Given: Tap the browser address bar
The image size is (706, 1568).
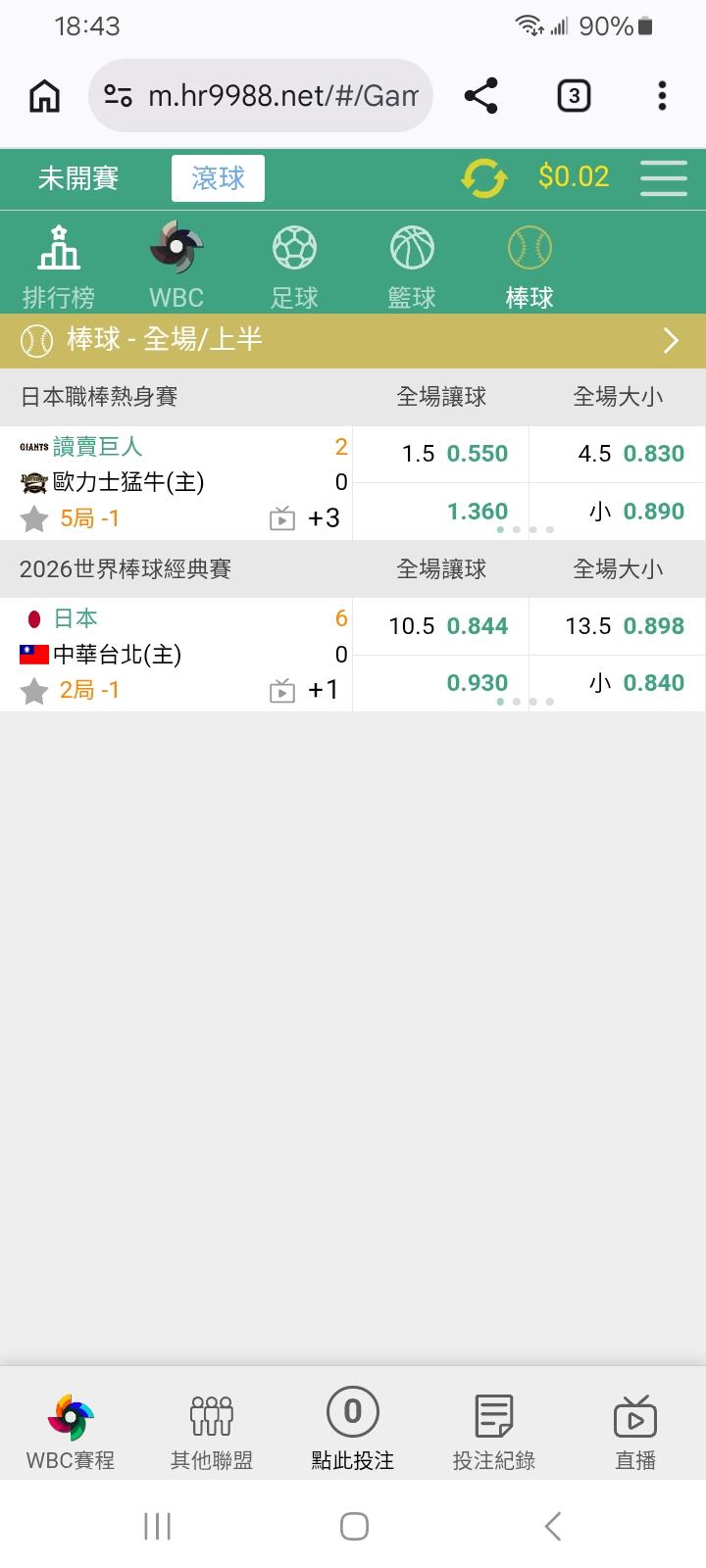Looking at the screenshot, I should tap(261, 96).
